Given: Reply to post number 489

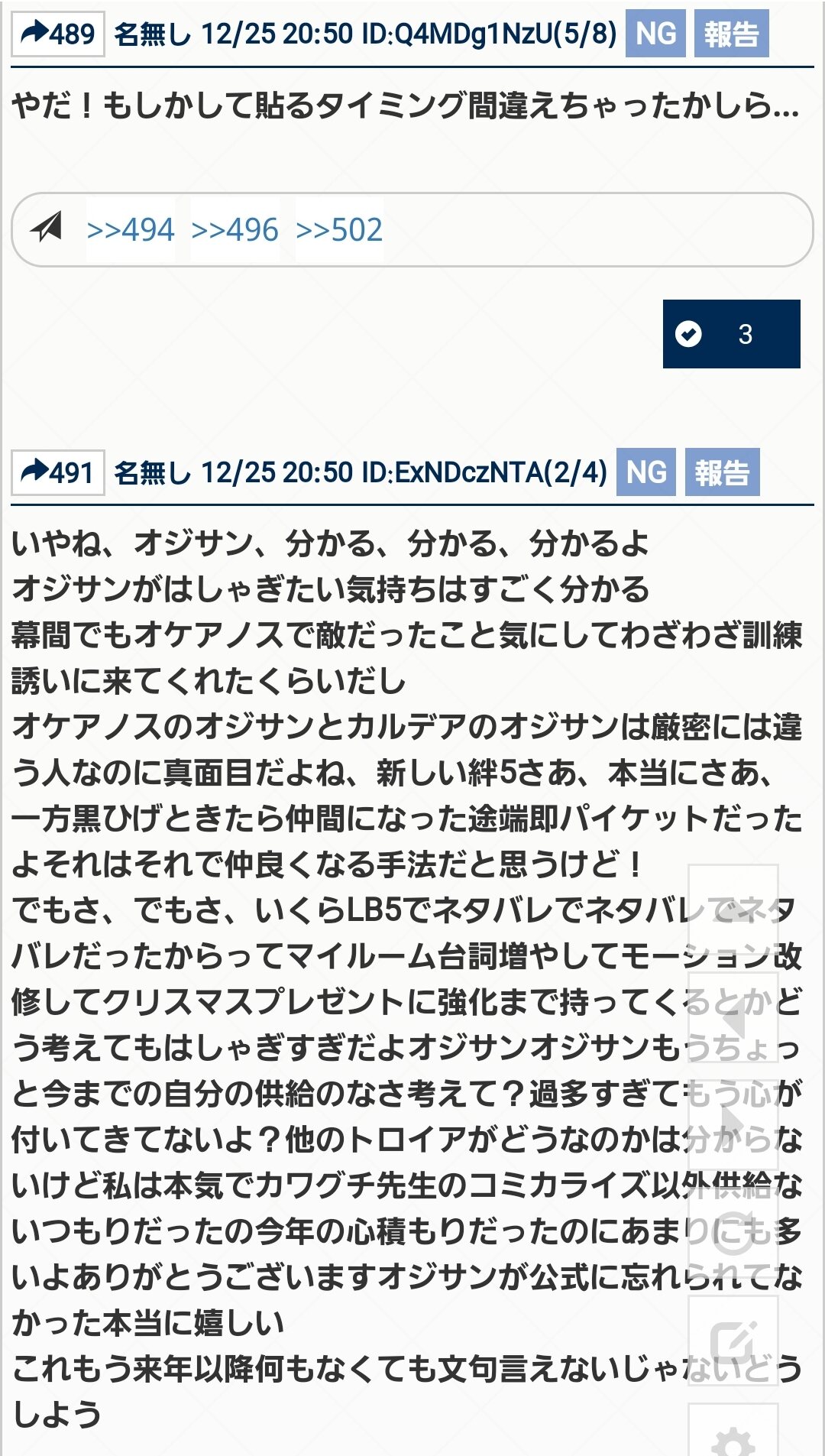Looking at the screenshot, I should coord(58,34).
